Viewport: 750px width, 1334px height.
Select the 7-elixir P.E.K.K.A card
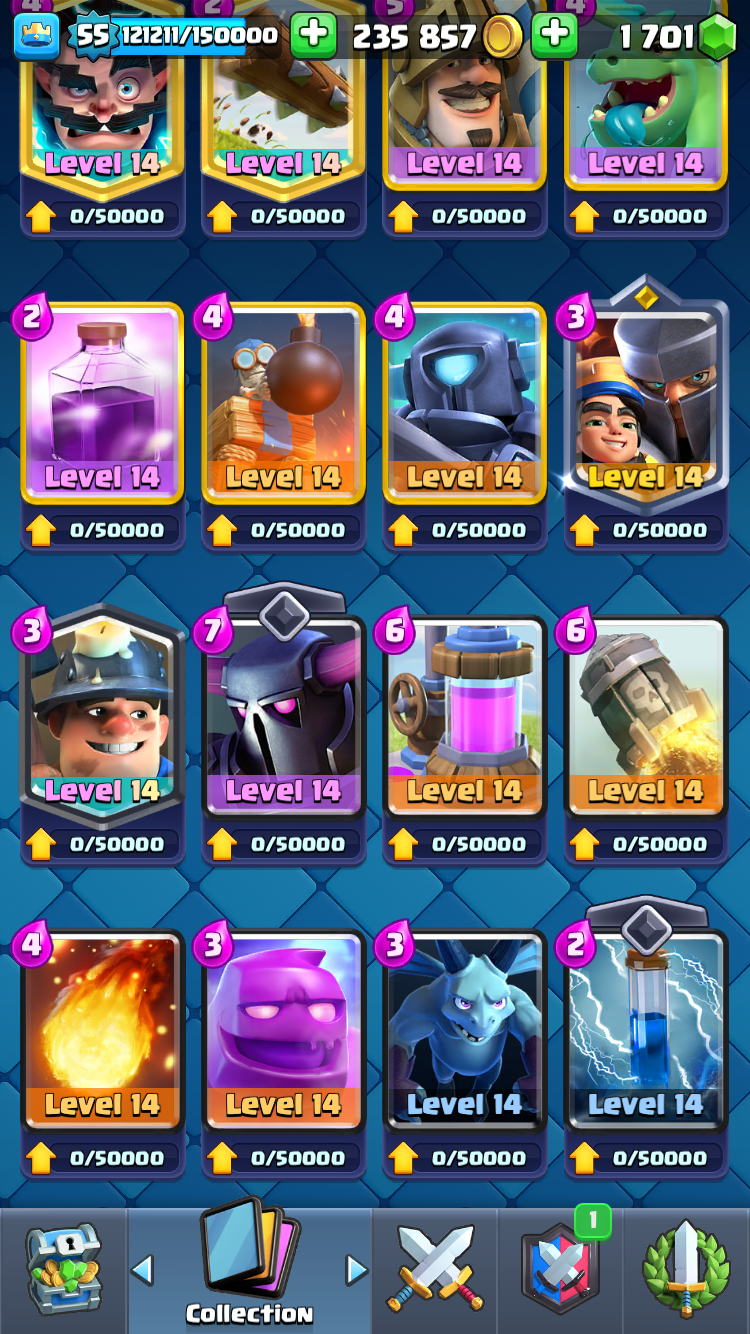(283, 716)
